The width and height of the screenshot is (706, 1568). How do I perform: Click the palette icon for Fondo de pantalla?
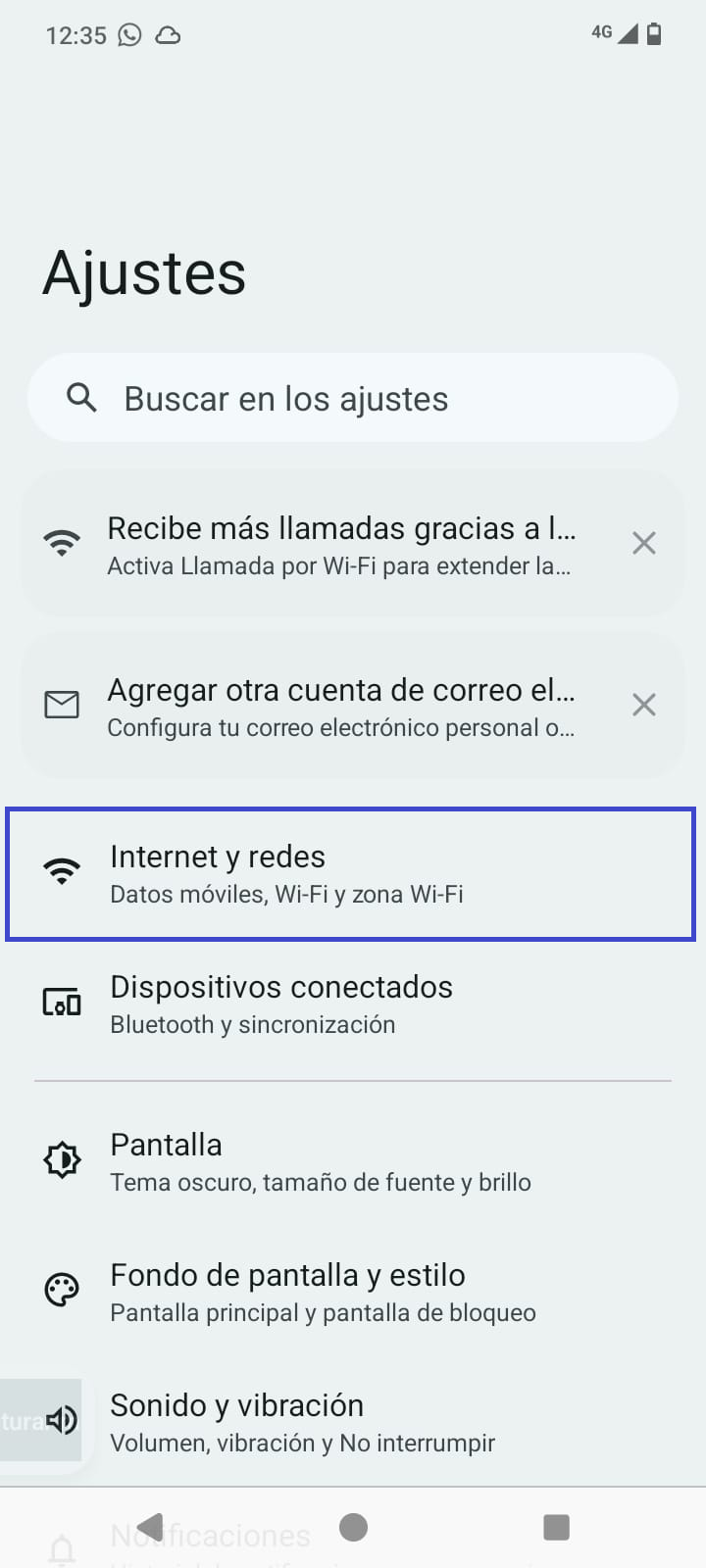point(61,1290)
